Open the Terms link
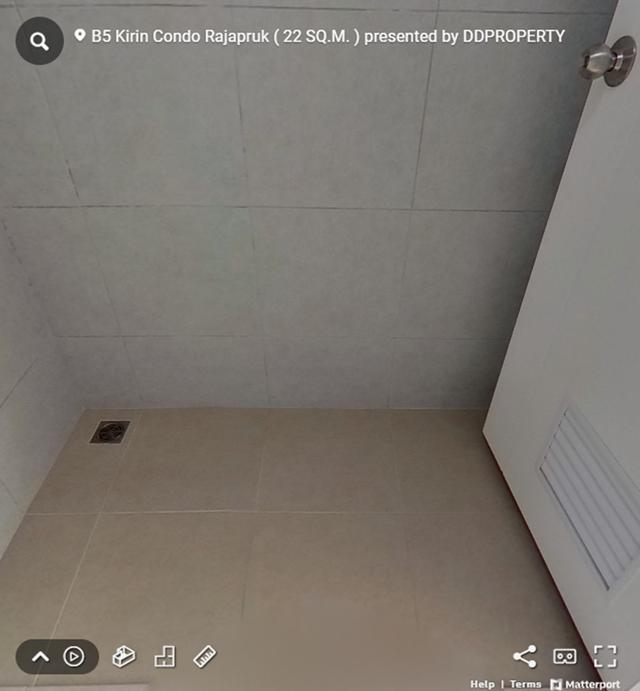This screenshot has height=691, width=640. coord(525,684)
